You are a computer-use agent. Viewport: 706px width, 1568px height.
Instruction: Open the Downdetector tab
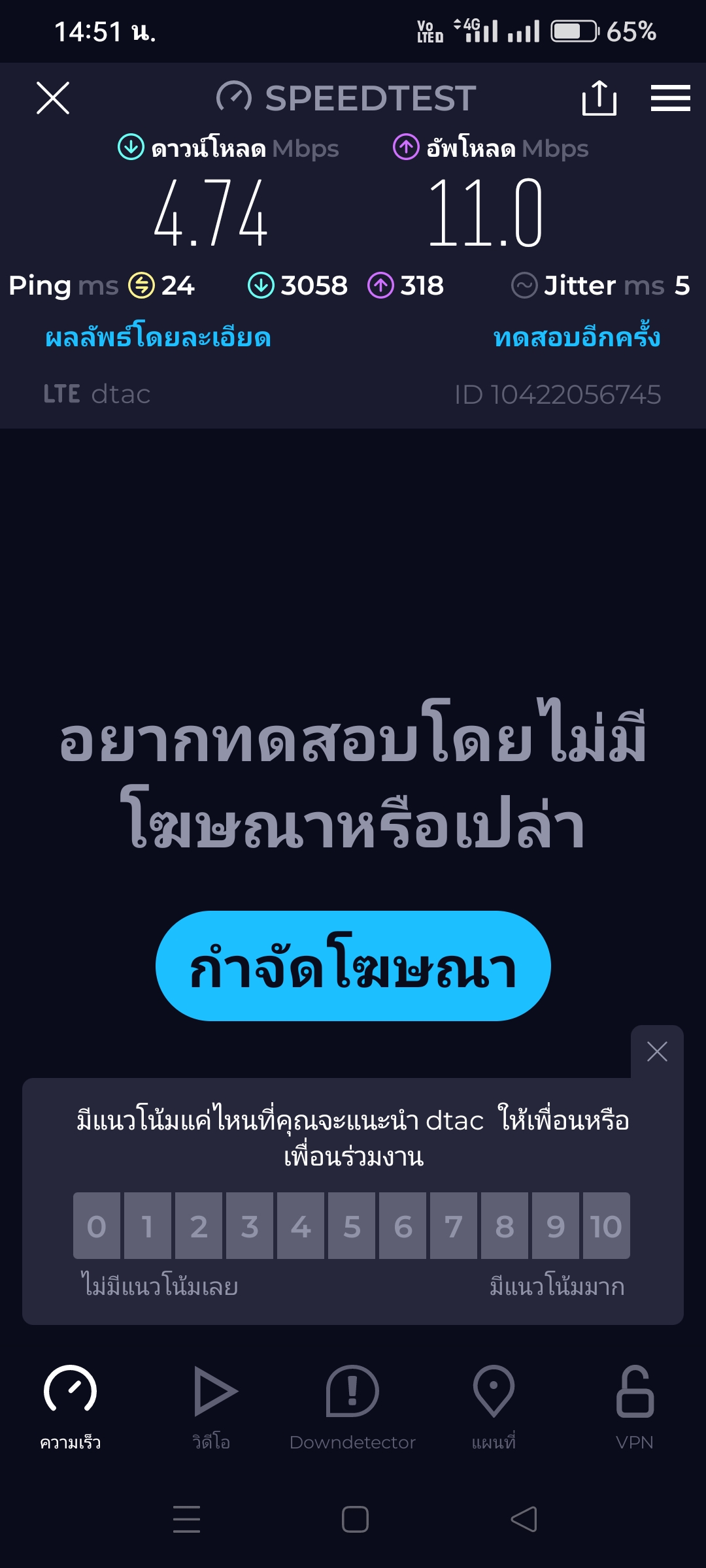tap(352, 1407)
